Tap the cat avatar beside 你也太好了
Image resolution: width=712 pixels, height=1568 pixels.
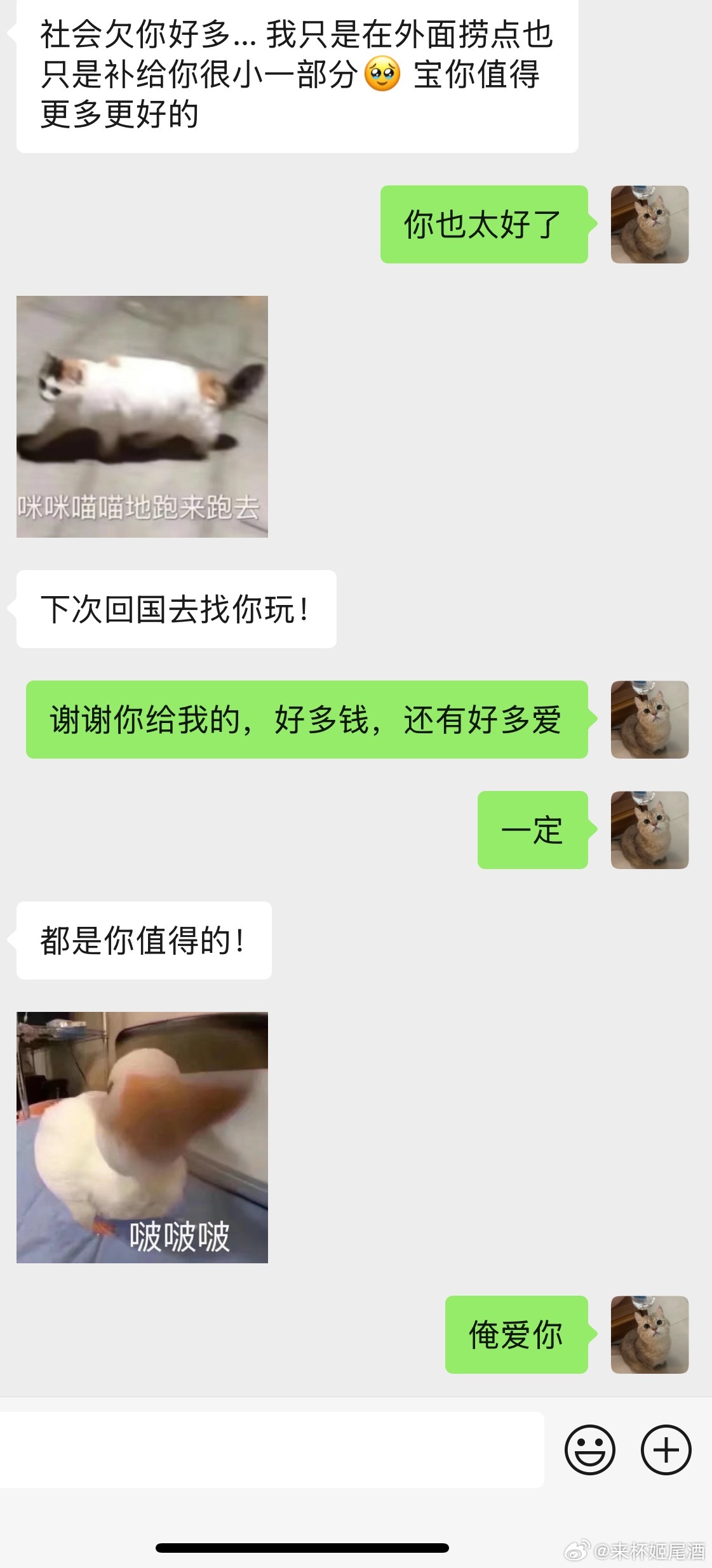pos(649,224)
